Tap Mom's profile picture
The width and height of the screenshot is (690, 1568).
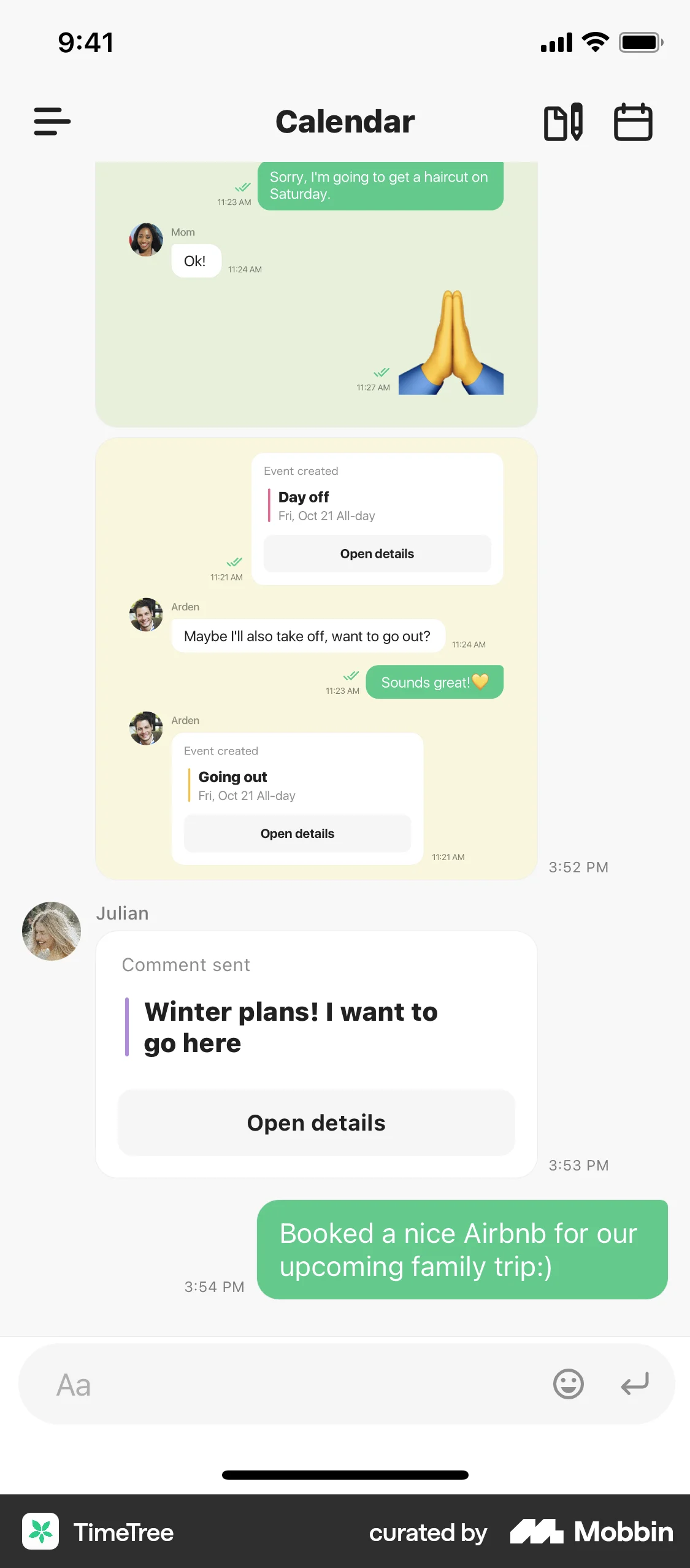click(146, 239)
